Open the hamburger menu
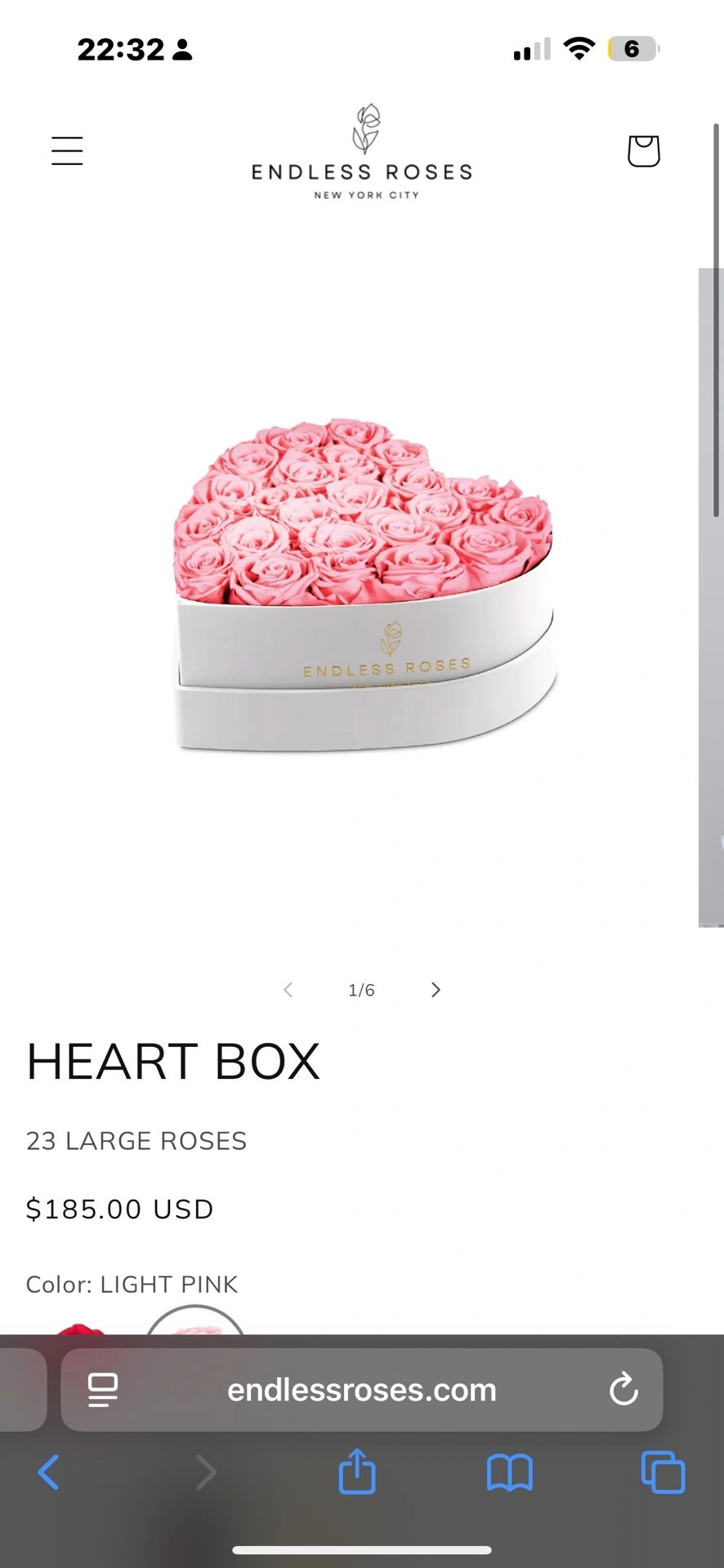724x1568 pixels. coord(67,151)
